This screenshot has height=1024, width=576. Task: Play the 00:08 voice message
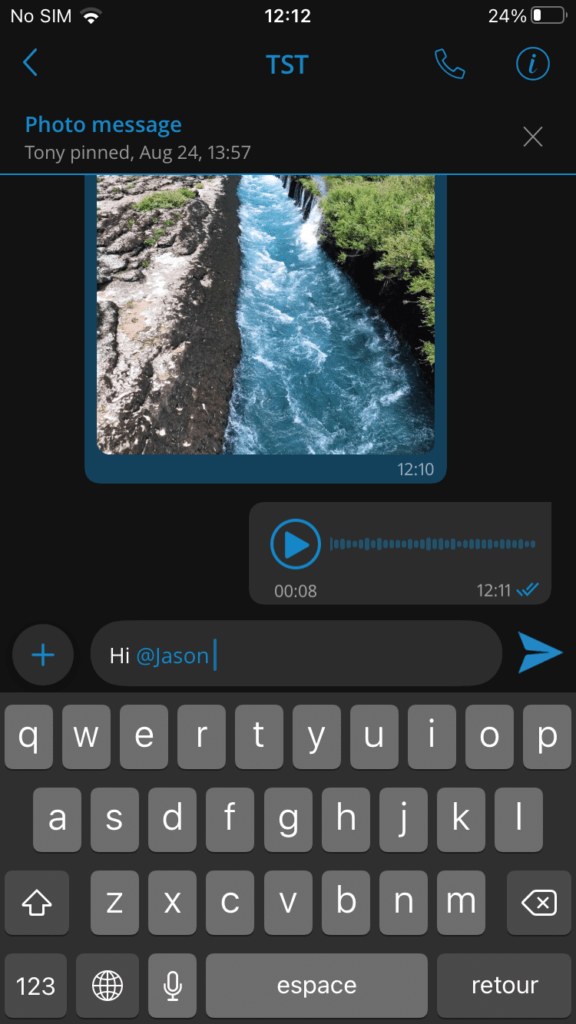point(295,544)
